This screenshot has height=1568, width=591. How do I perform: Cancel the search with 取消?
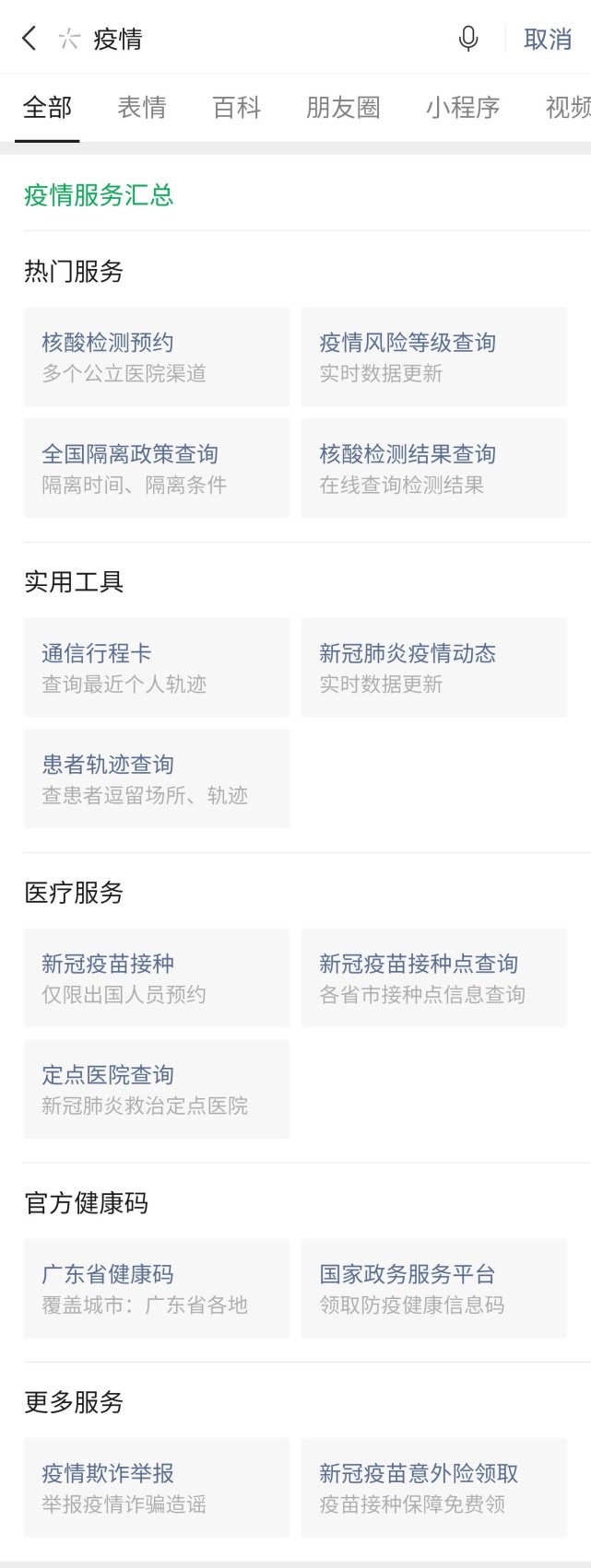point(548,39)
